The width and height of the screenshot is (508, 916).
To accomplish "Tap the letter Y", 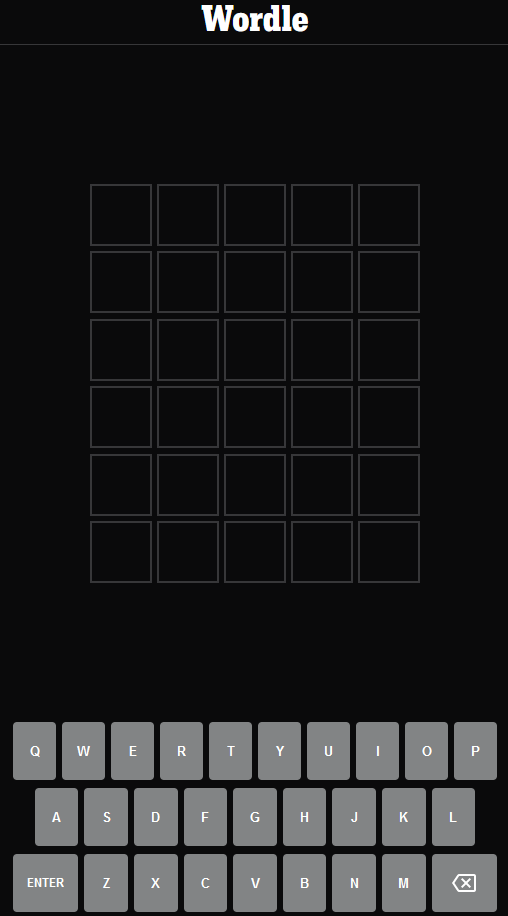I will point(280,751).
